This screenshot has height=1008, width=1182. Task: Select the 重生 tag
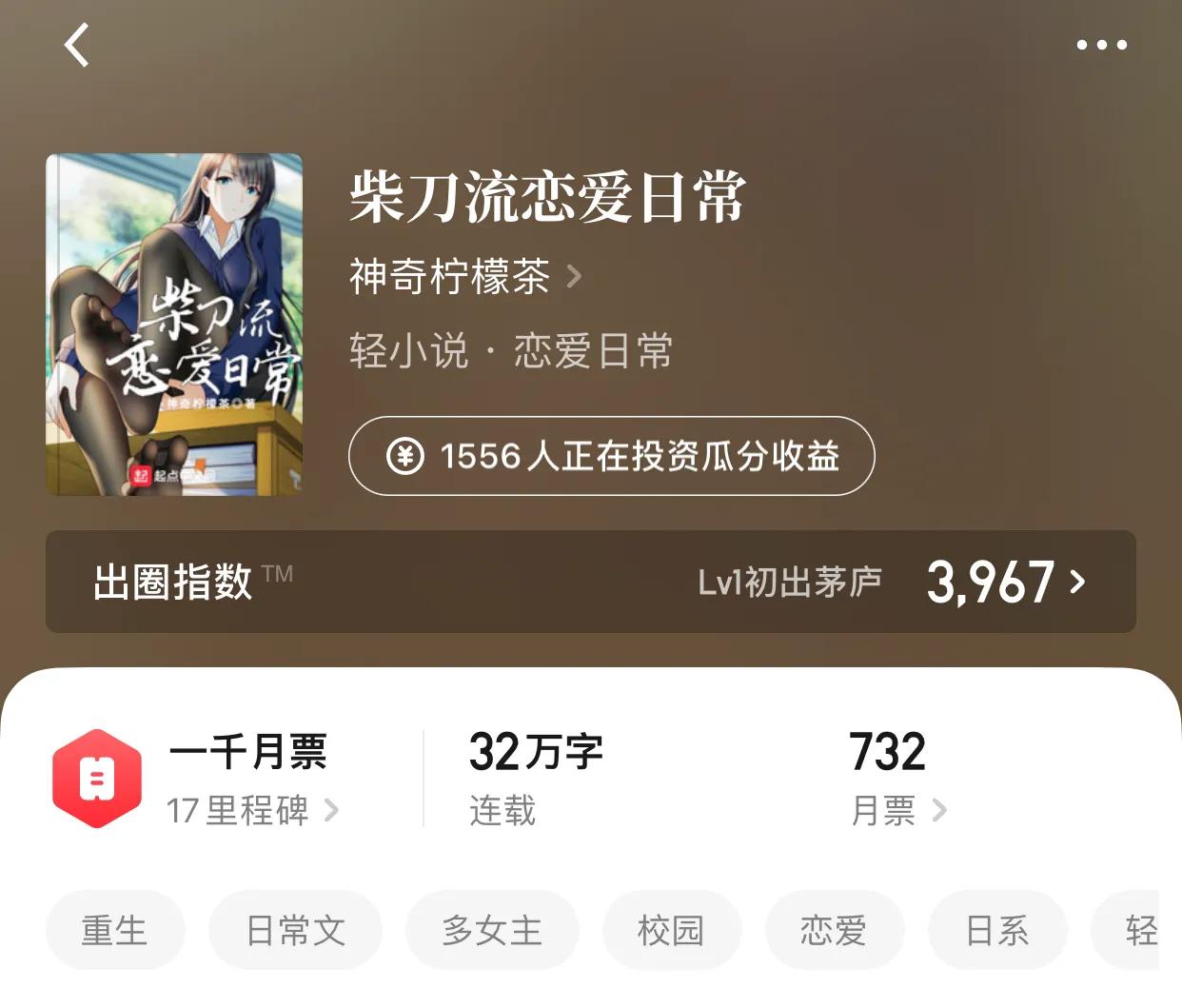tap(115, 930)
